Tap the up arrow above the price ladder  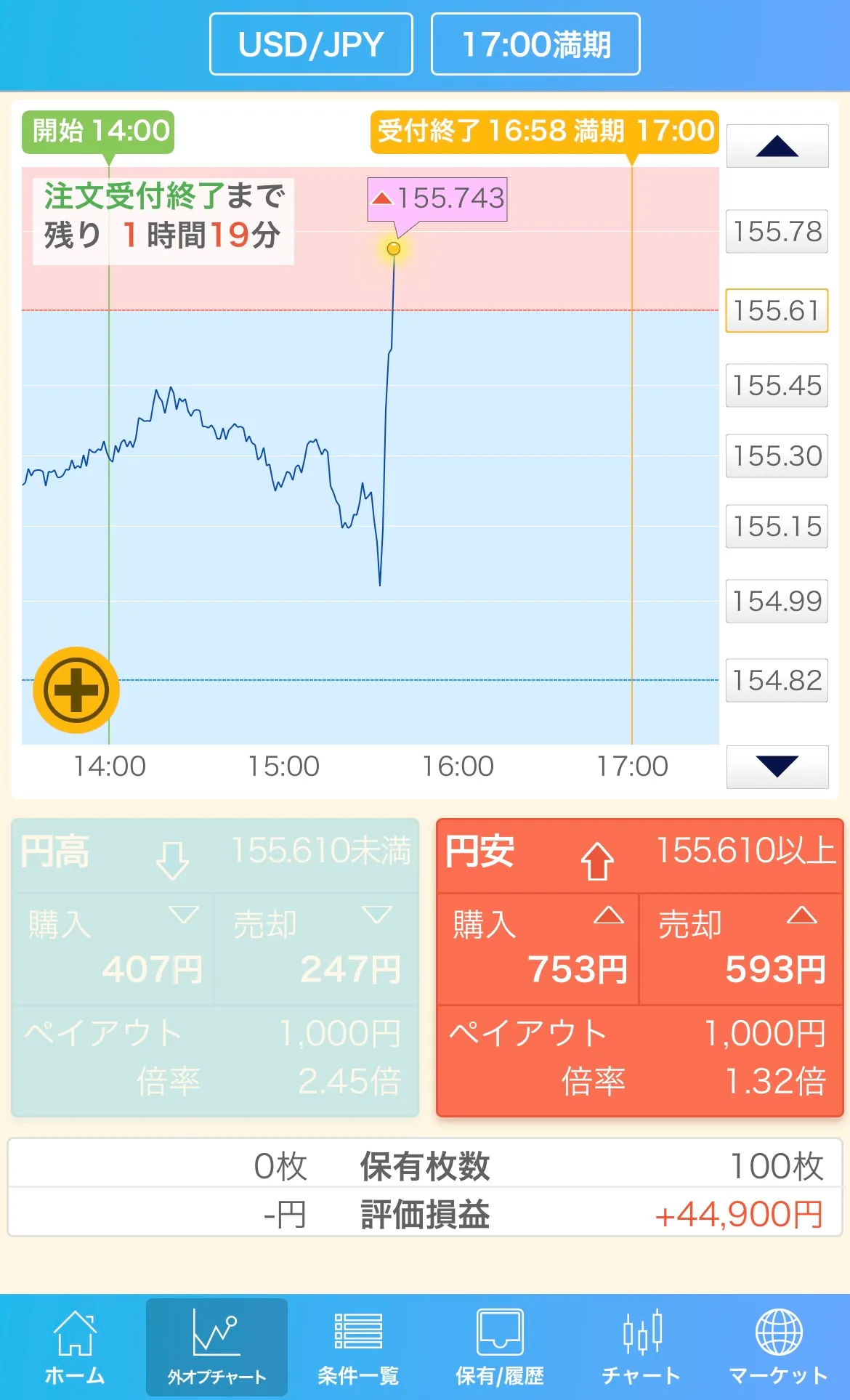point(777,146)
